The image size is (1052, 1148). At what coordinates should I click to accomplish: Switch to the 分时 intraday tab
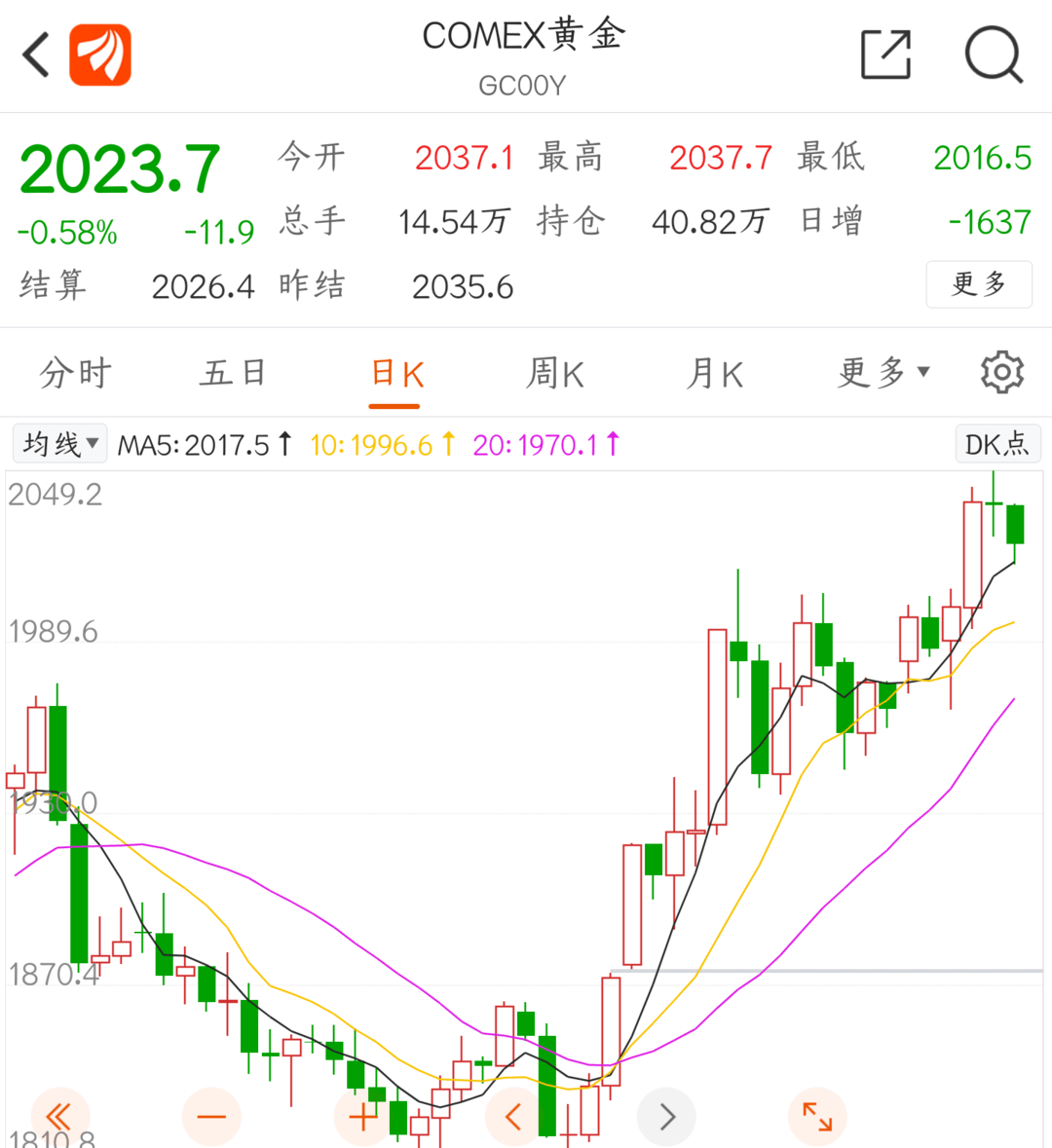74,371
